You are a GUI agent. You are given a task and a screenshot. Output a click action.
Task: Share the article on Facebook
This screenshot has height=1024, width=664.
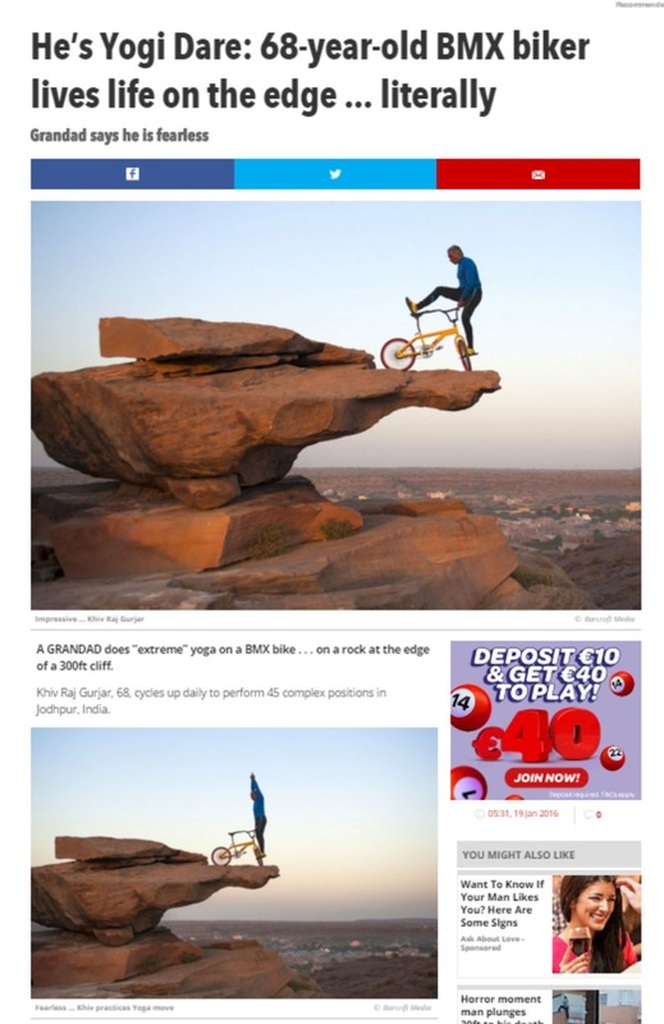coord(132,174)
